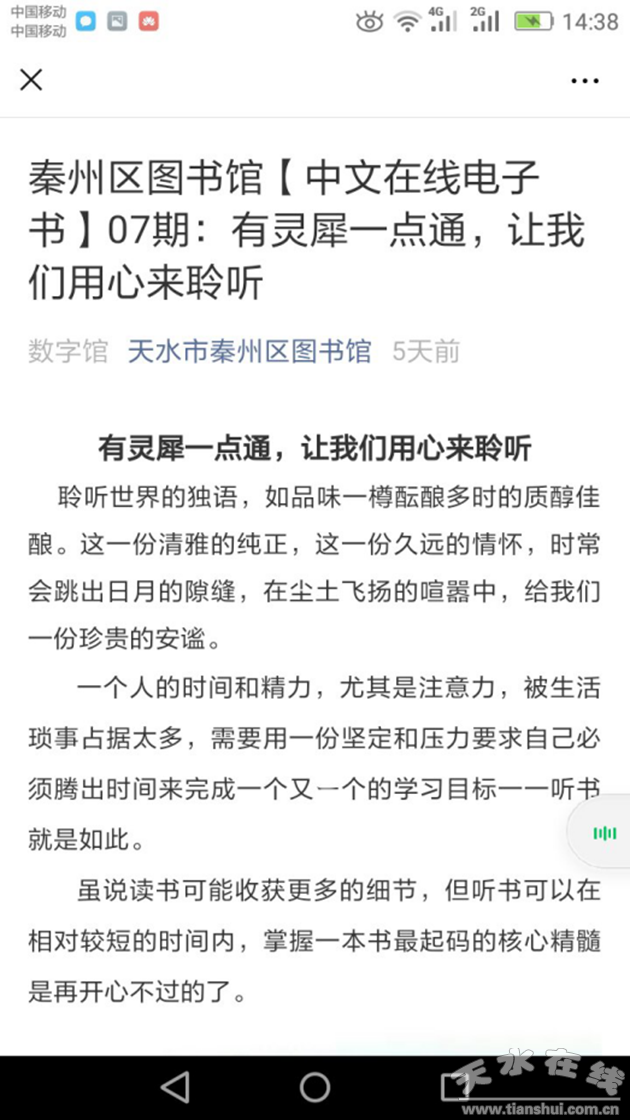Open the three-dot overflow menu
The image size is (630, 1120).
point(585,81)
